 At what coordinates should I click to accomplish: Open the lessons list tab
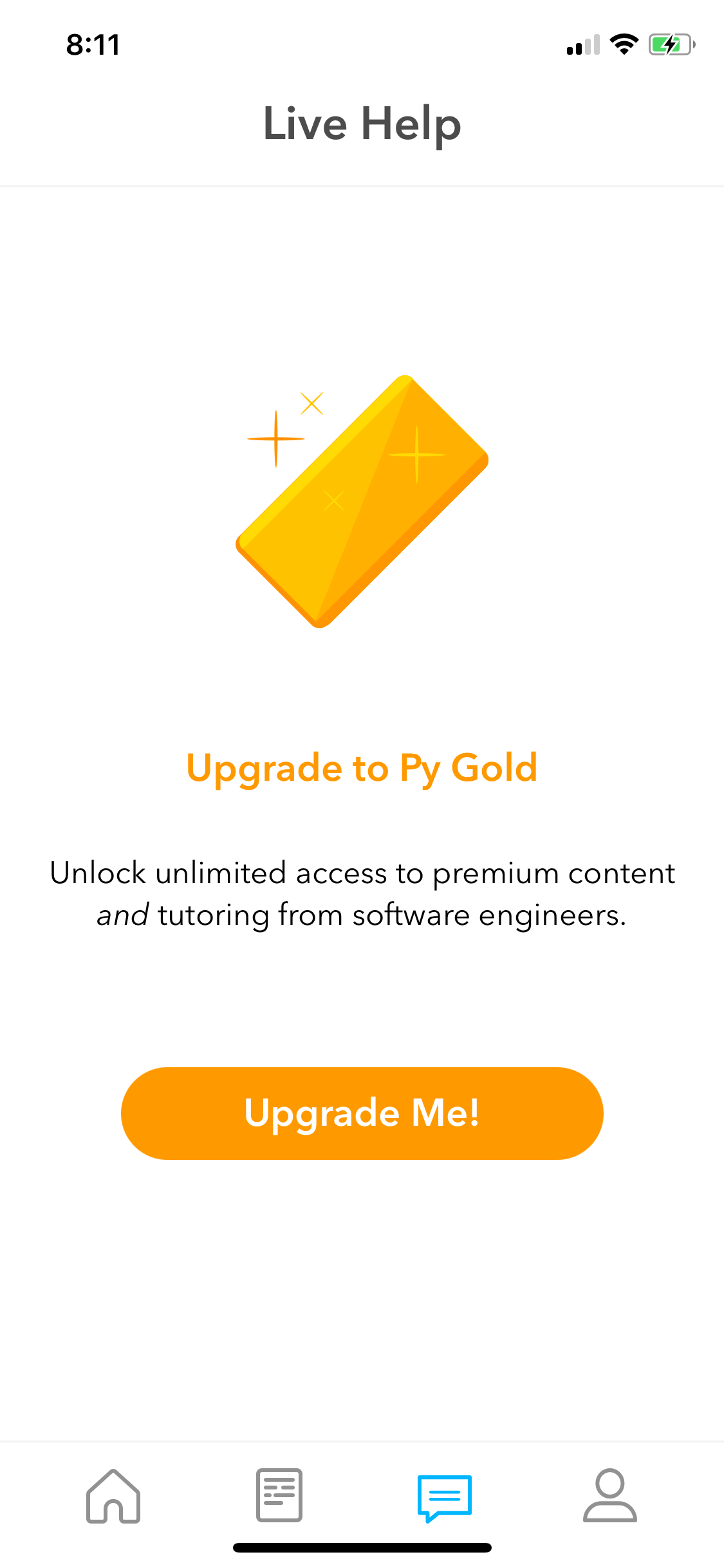click(279, 1495)
